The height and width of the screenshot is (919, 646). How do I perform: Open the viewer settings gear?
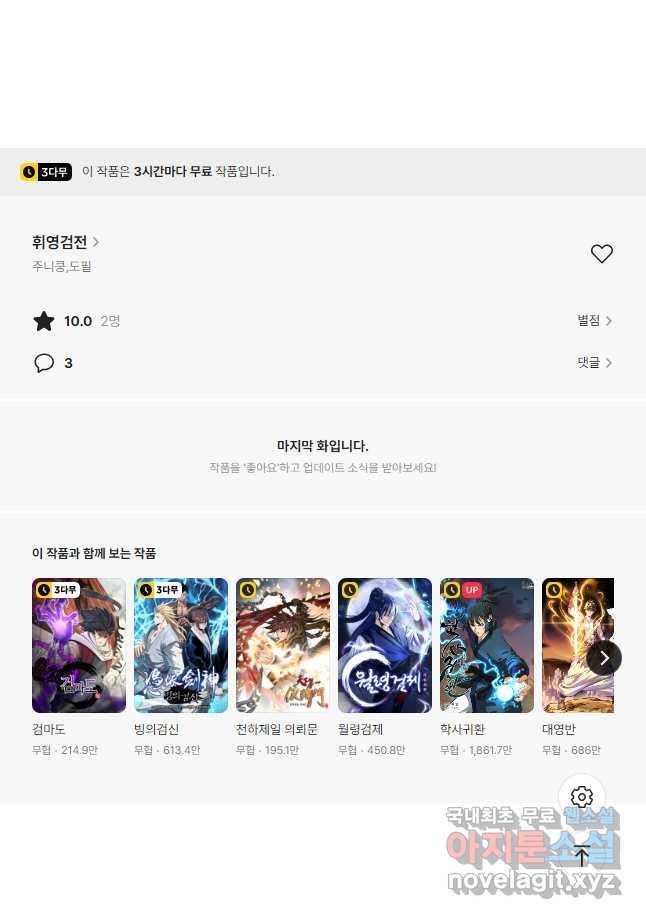click(x=582, y=797)
